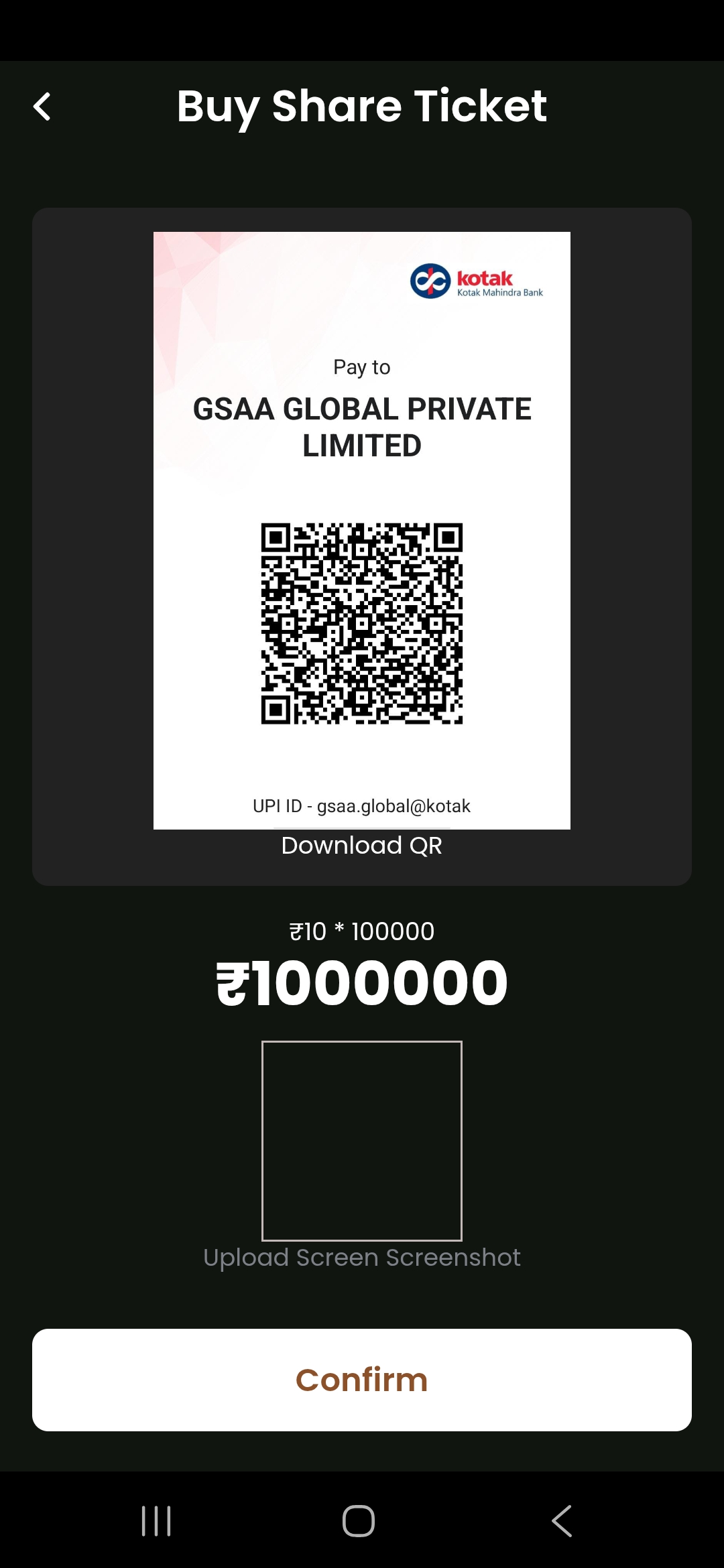Open the system recent apps view

coord(156,1520)
